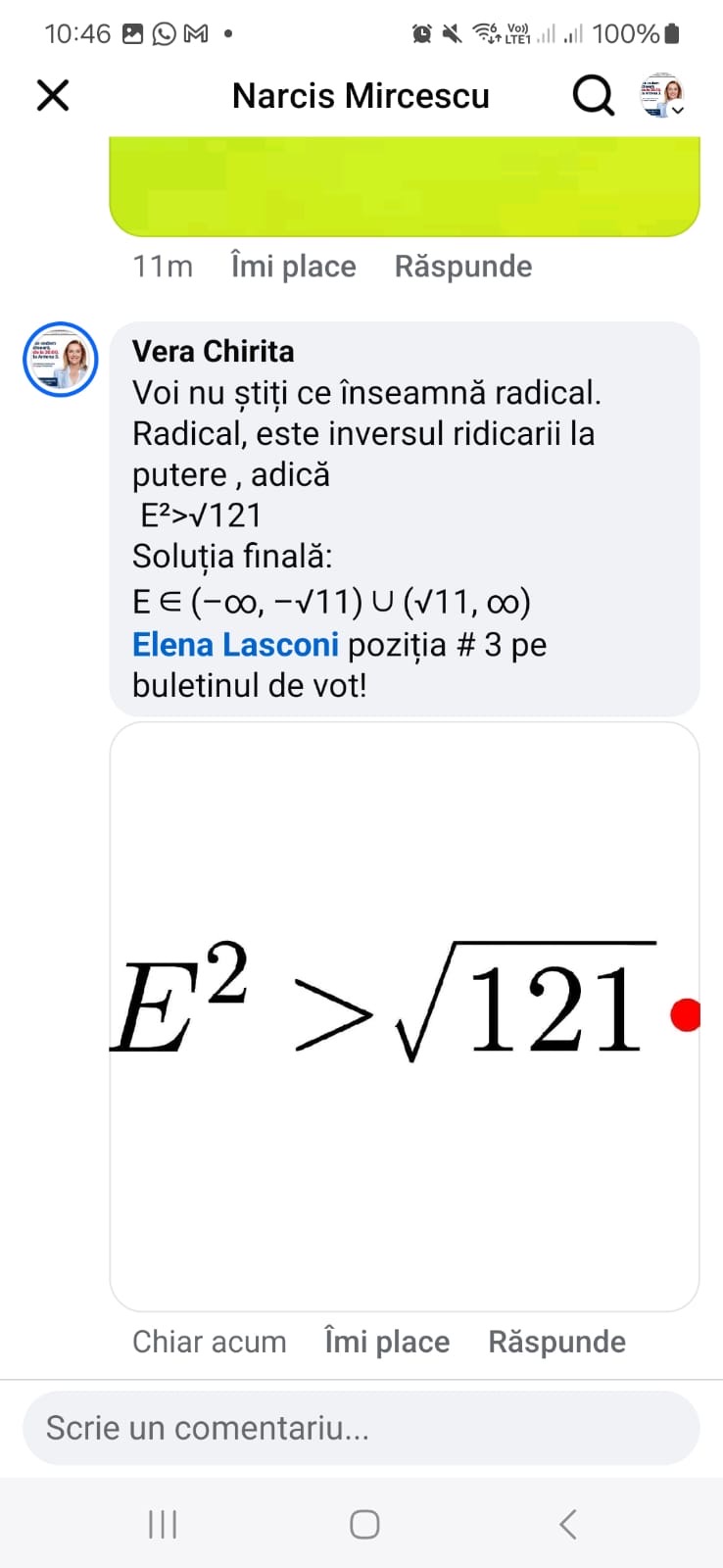Tap the 'Scrie un comentariu' field

[361, 1428]
